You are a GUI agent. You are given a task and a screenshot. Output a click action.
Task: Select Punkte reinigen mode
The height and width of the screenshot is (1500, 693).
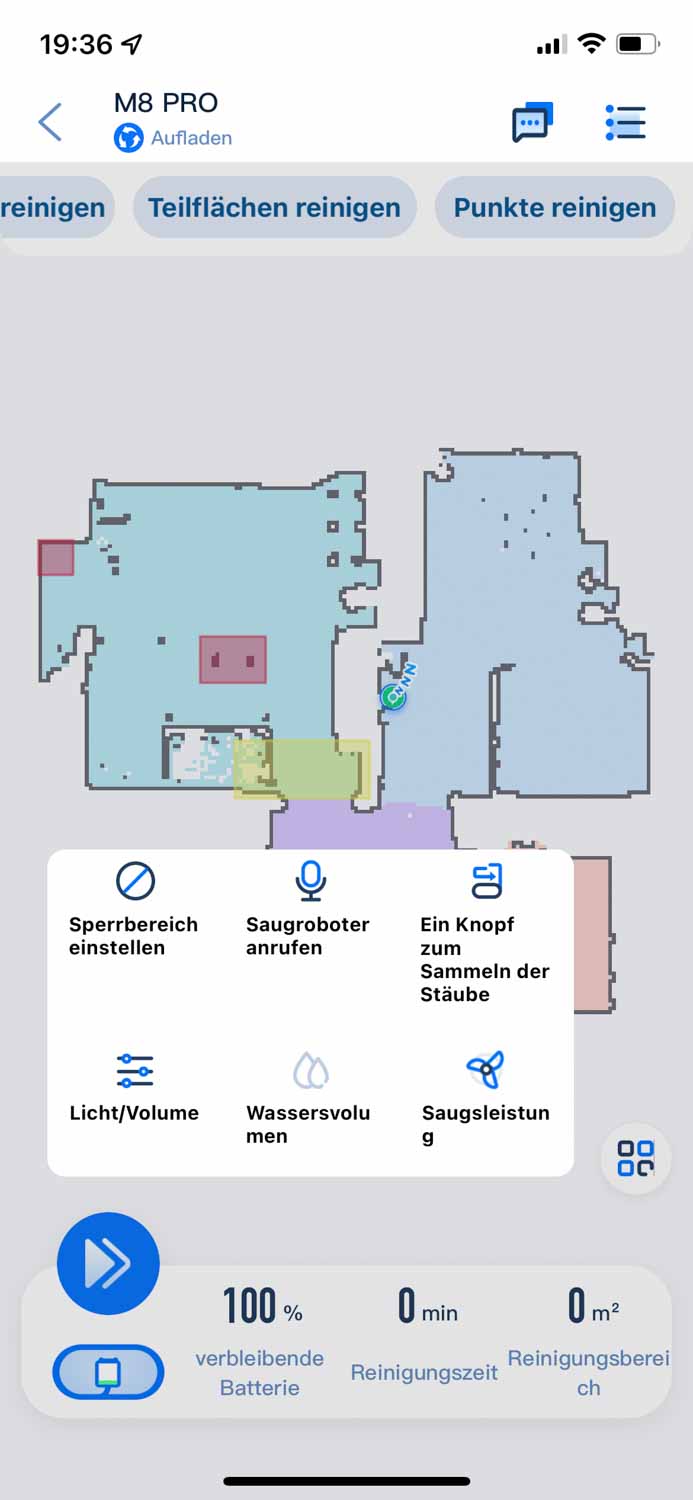pos(554,208)
